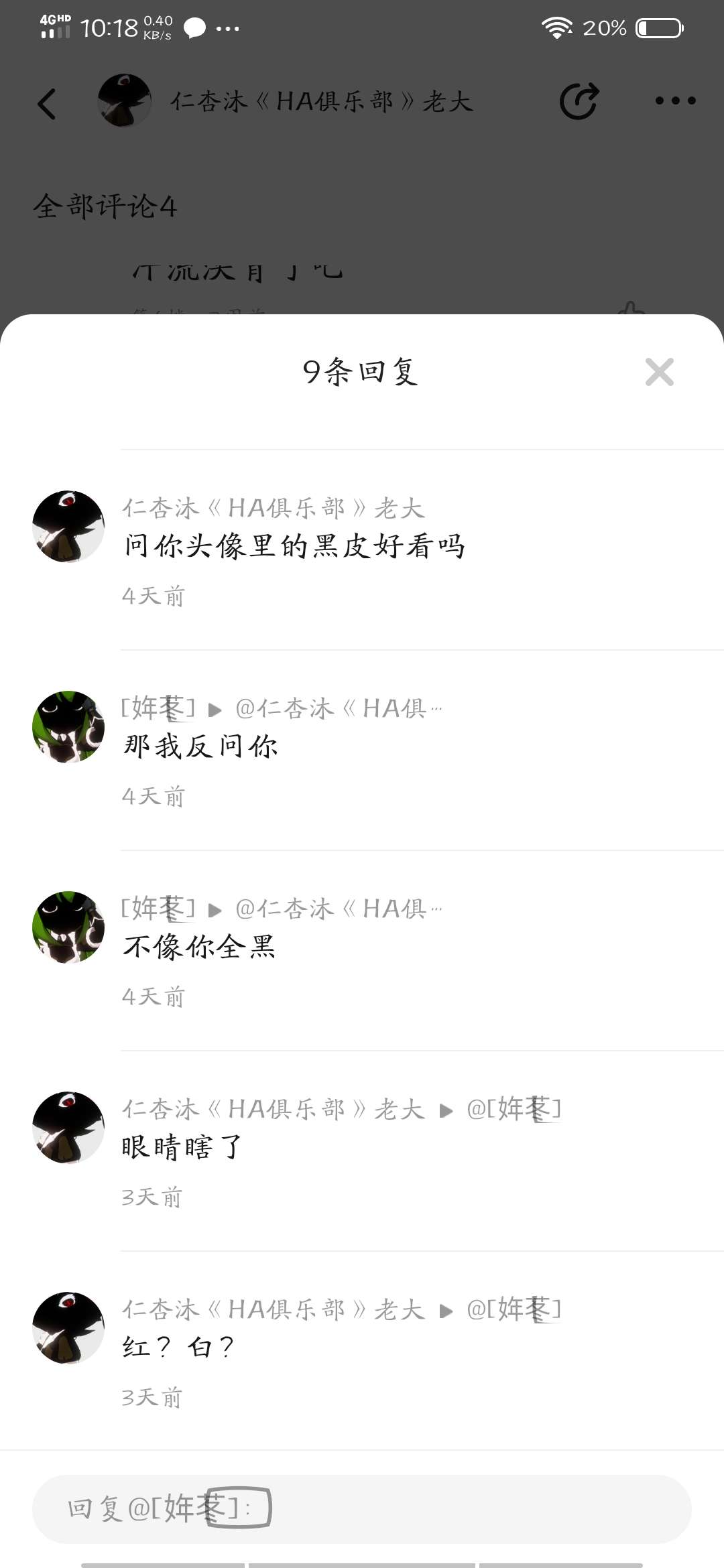Open the comment 问你头像里的黑皮好看吗
Viewport: 724px width, 1568px height.
point(294,546)
